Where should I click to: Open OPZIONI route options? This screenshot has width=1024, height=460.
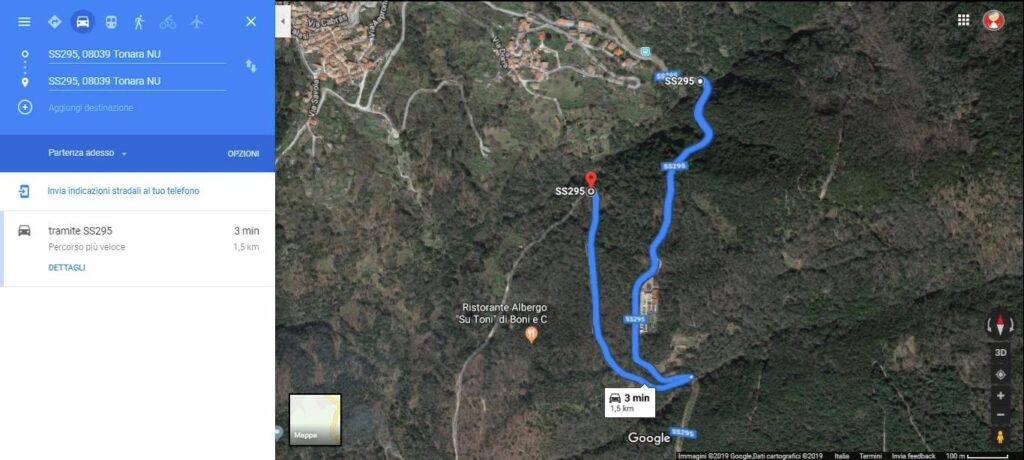(243, 153)
